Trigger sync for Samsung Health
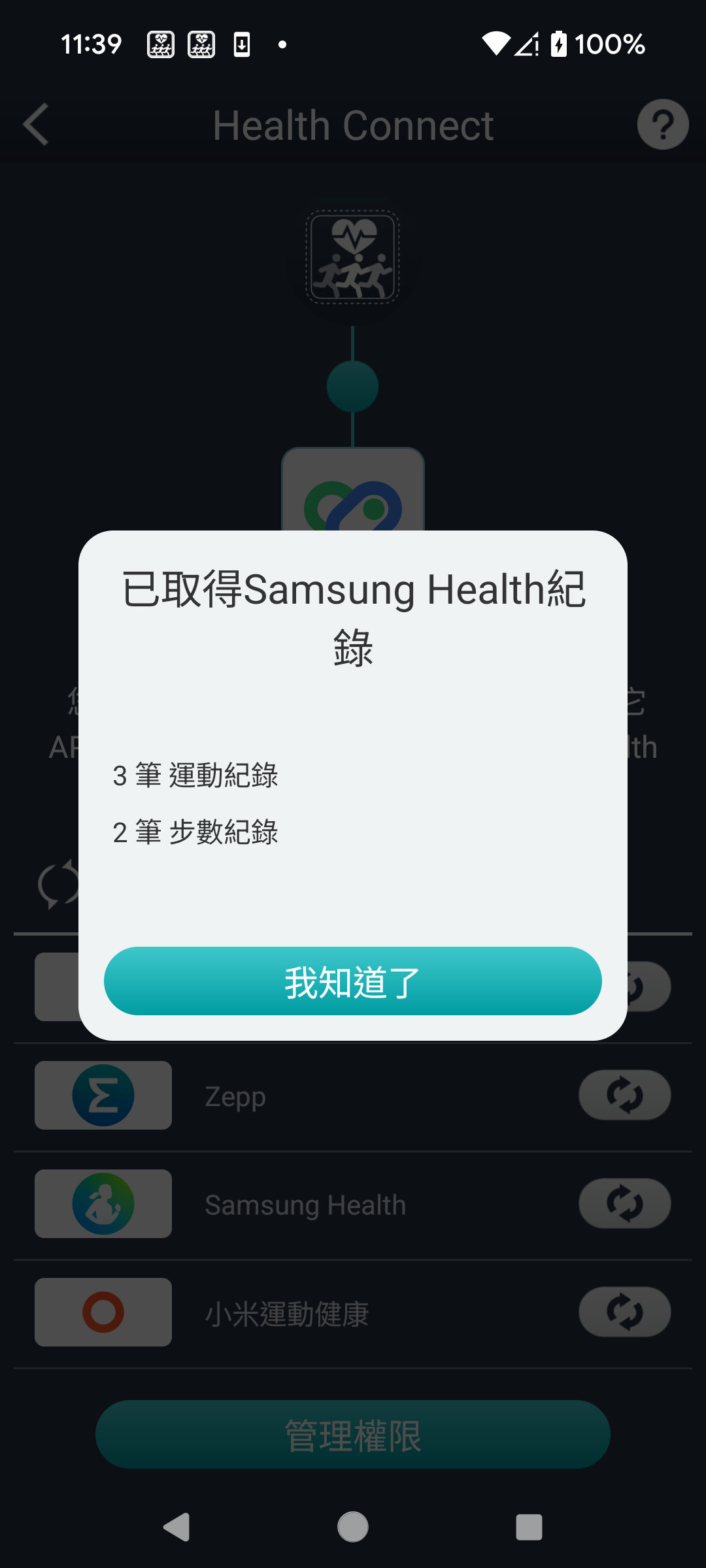This screenshot has width=706, height=1568. 624,1204
